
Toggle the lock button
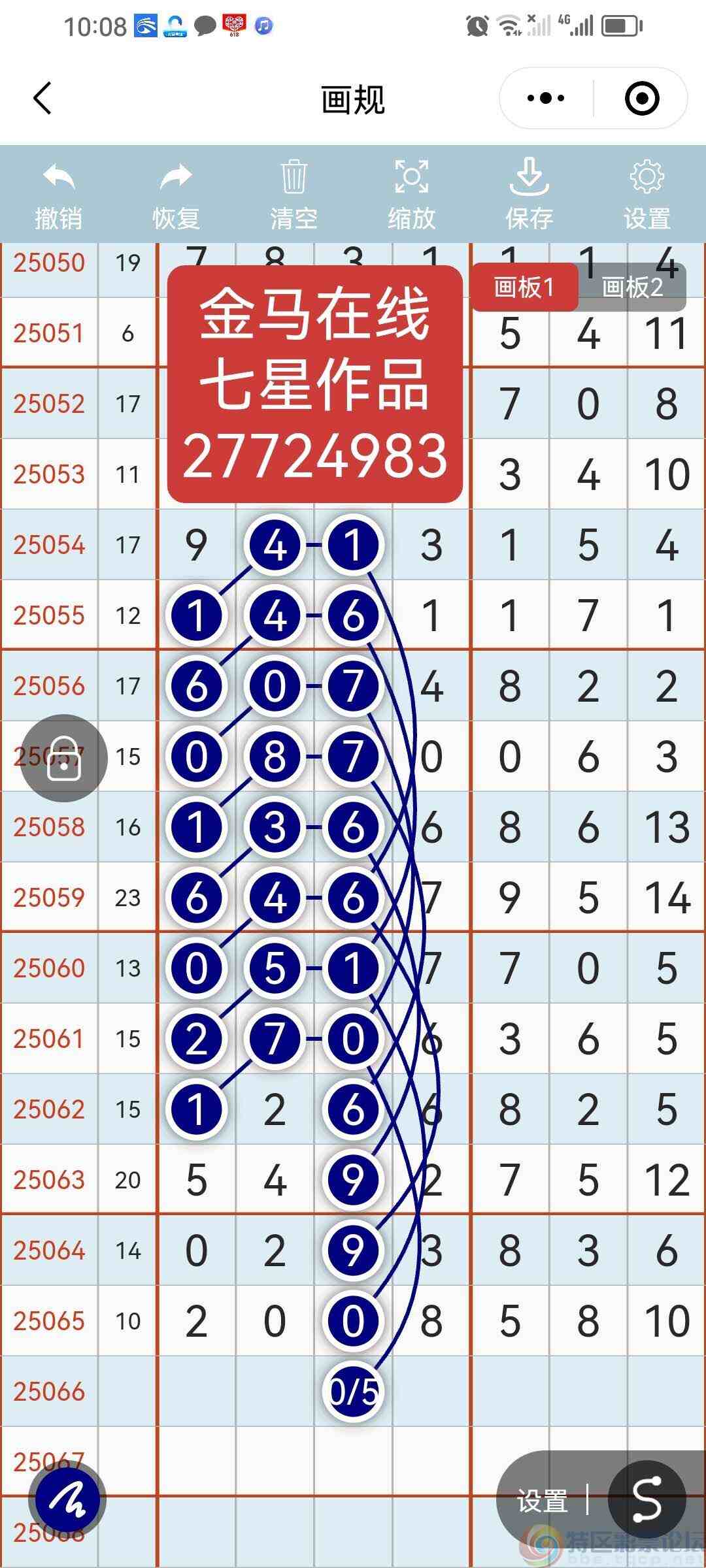63,759
